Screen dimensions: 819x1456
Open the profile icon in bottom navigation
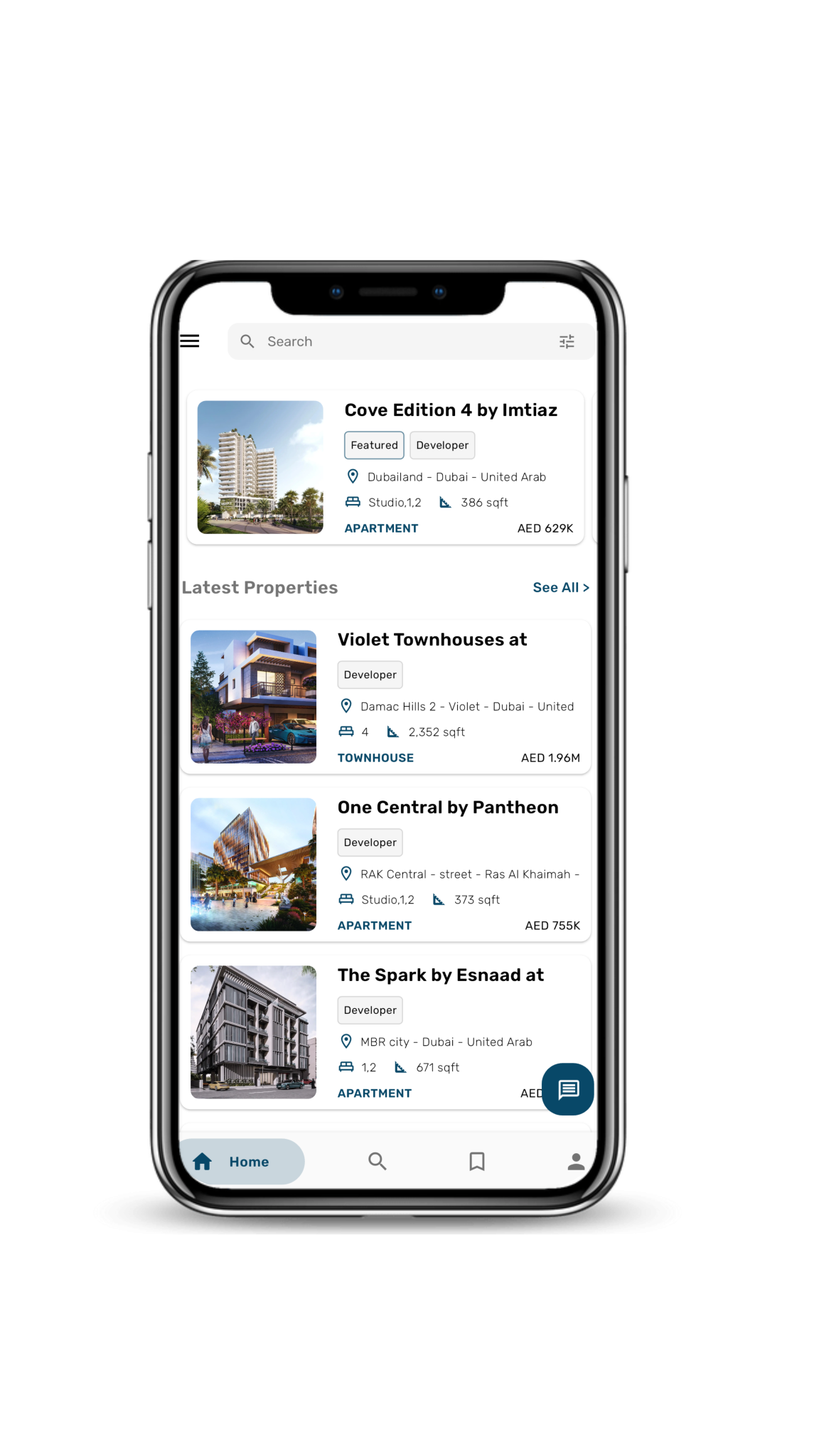click(576, 1161)
